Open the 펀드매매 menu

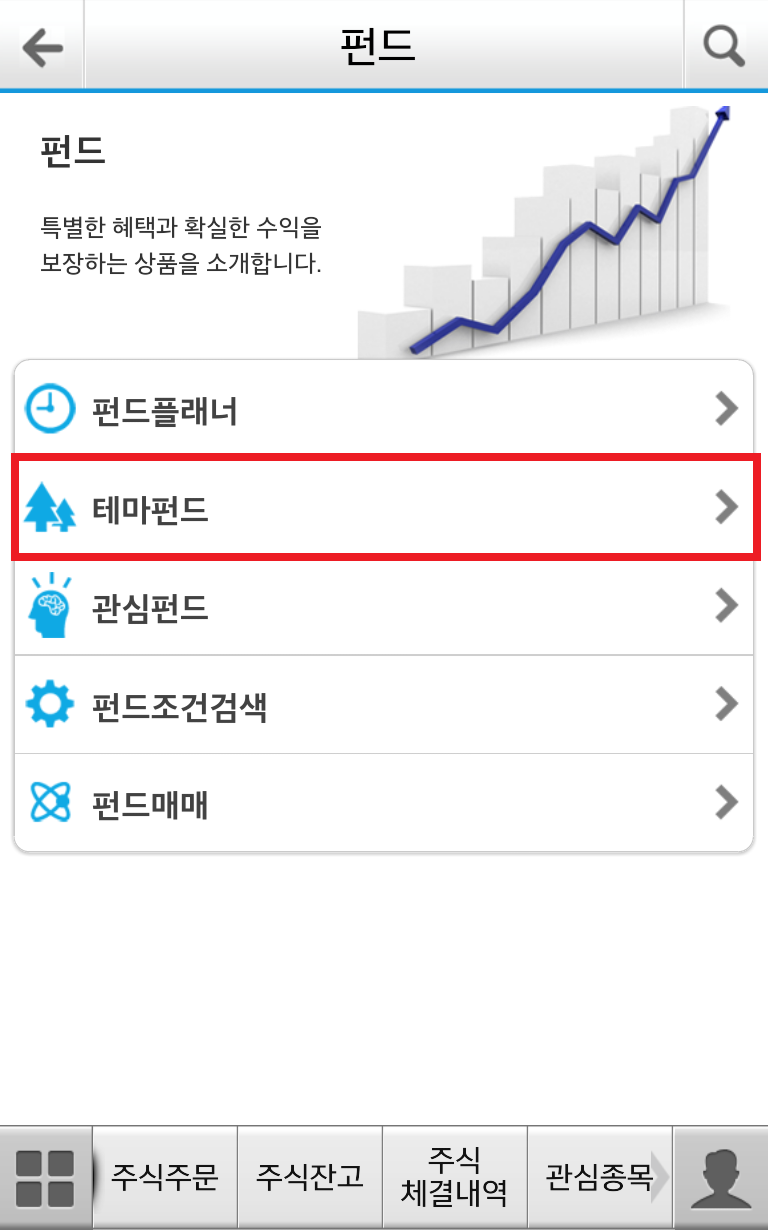(383, 803)
